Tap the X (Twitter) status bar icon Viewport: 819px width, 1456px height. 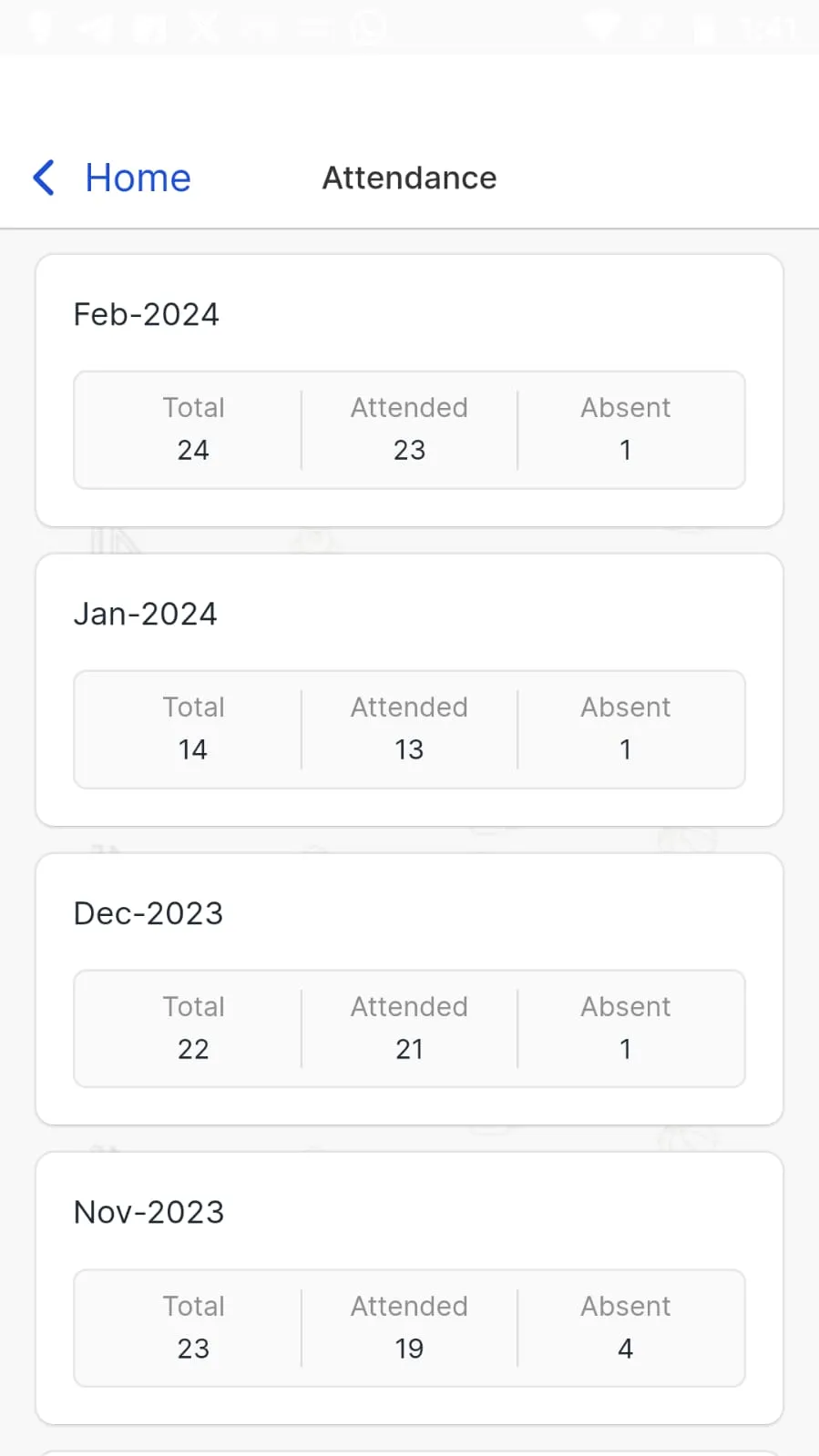coord(205,27)
